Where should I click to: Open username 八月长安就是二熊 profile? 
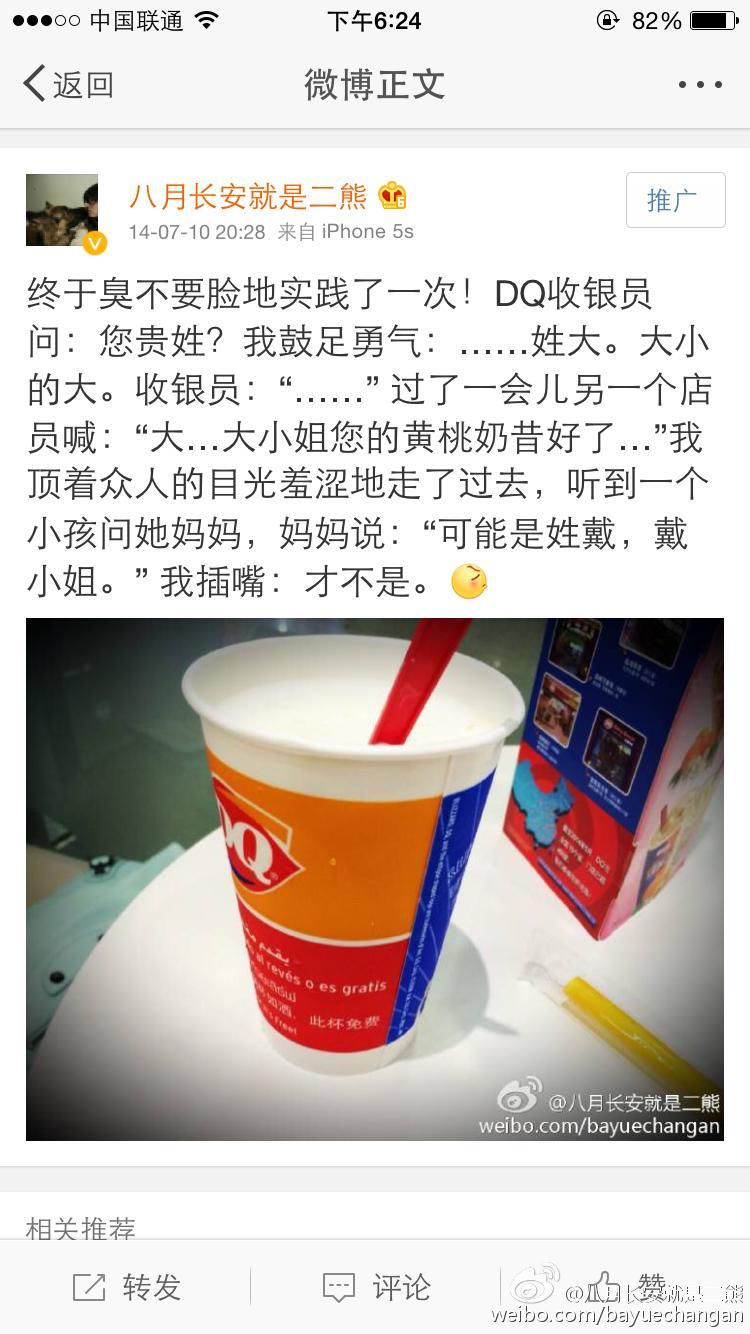pos(248,197)
